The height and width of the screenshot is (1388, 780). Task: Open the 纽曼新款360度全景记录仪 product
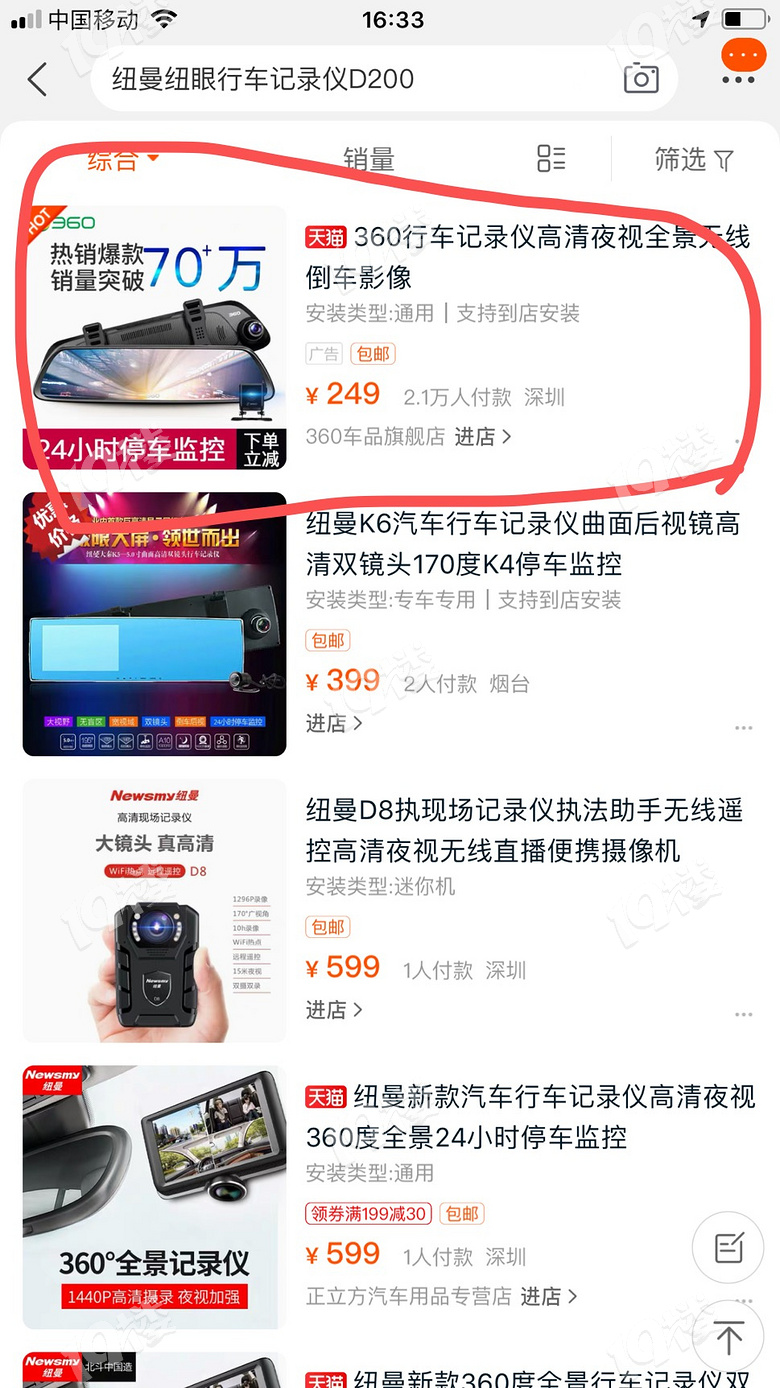click(530, 1117)
